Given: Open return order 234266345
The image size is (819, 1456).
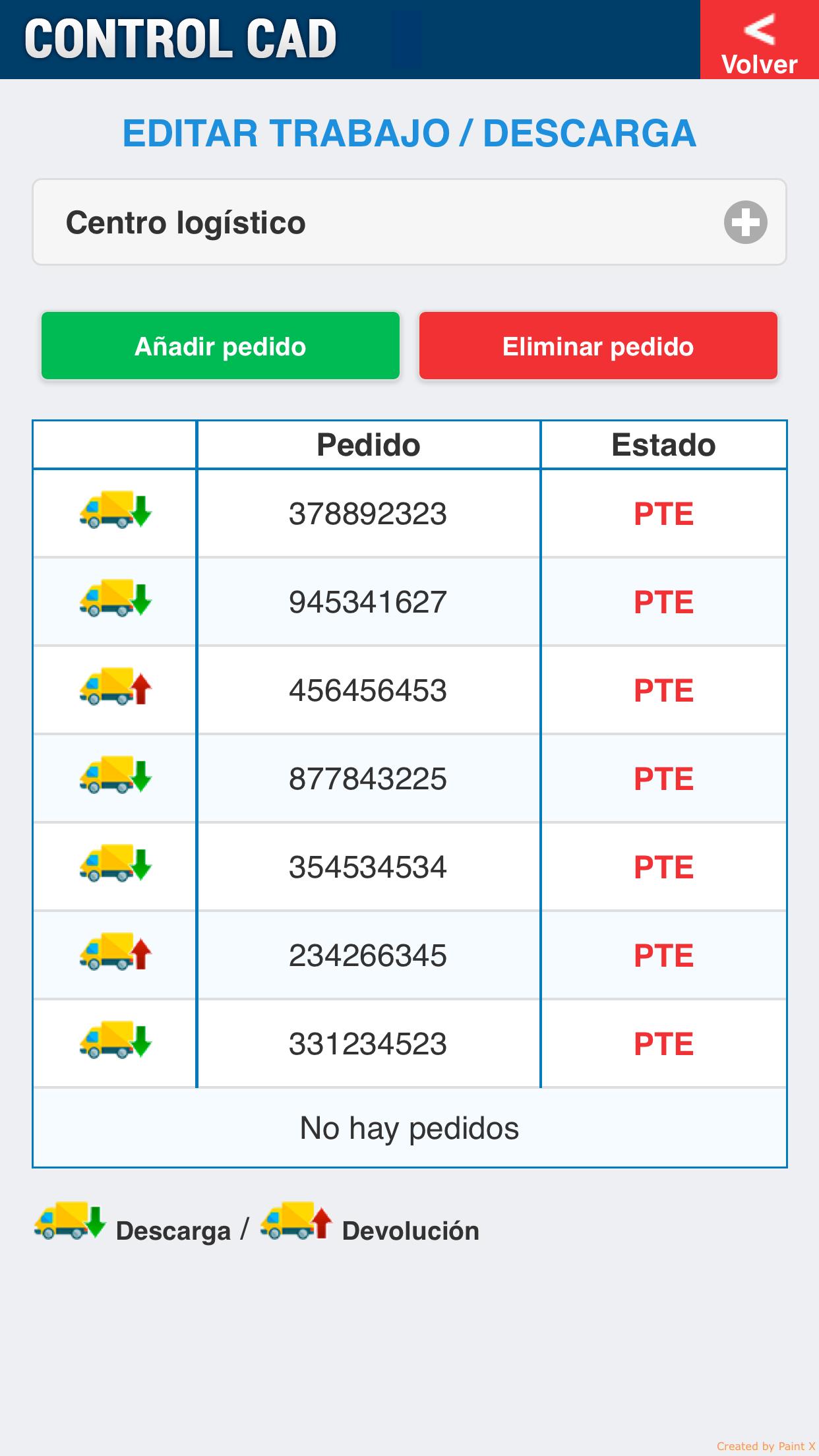Looking at the screenshot, I should (409, 956).
